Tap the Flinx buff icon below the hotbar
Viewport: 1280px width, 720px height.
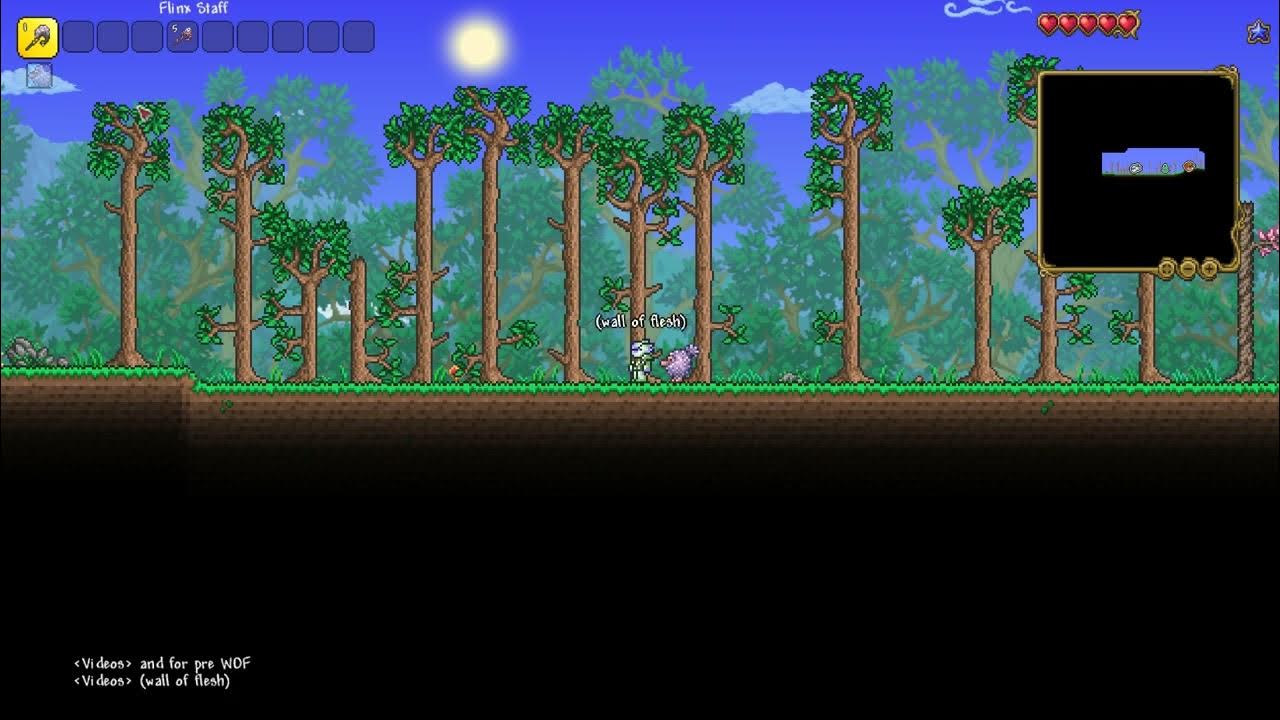(39, 76)
